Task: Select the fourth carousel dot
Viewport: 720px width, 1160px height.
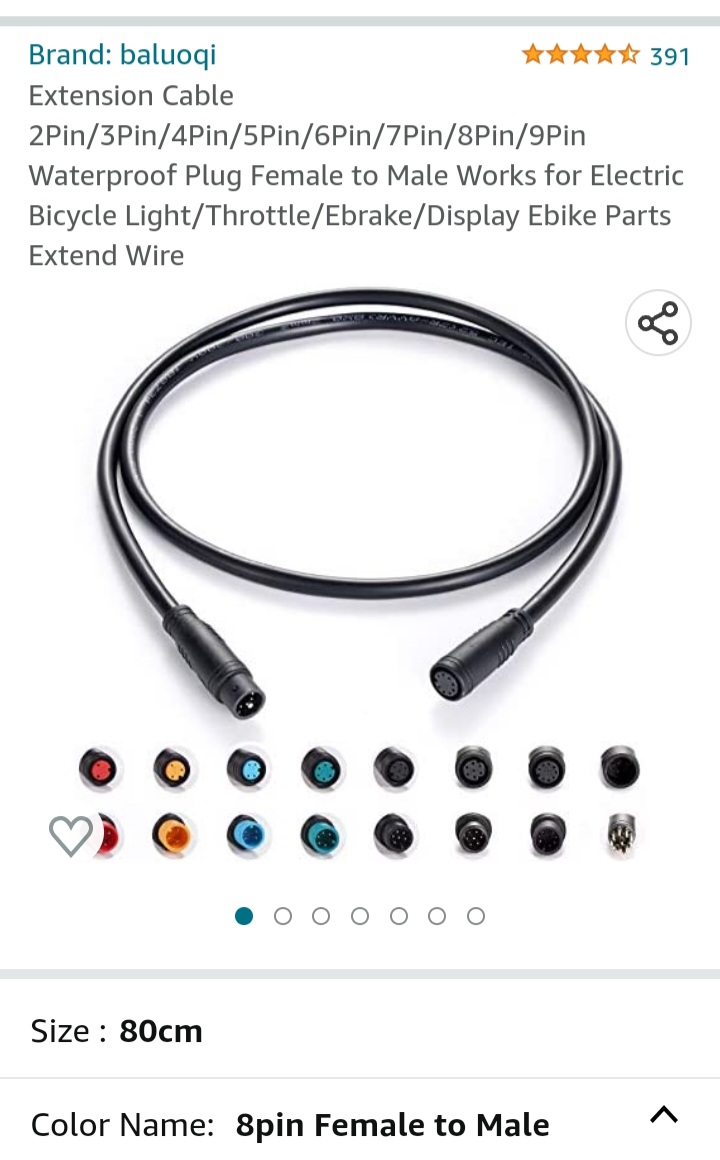Action: click(x=360, y=915)
